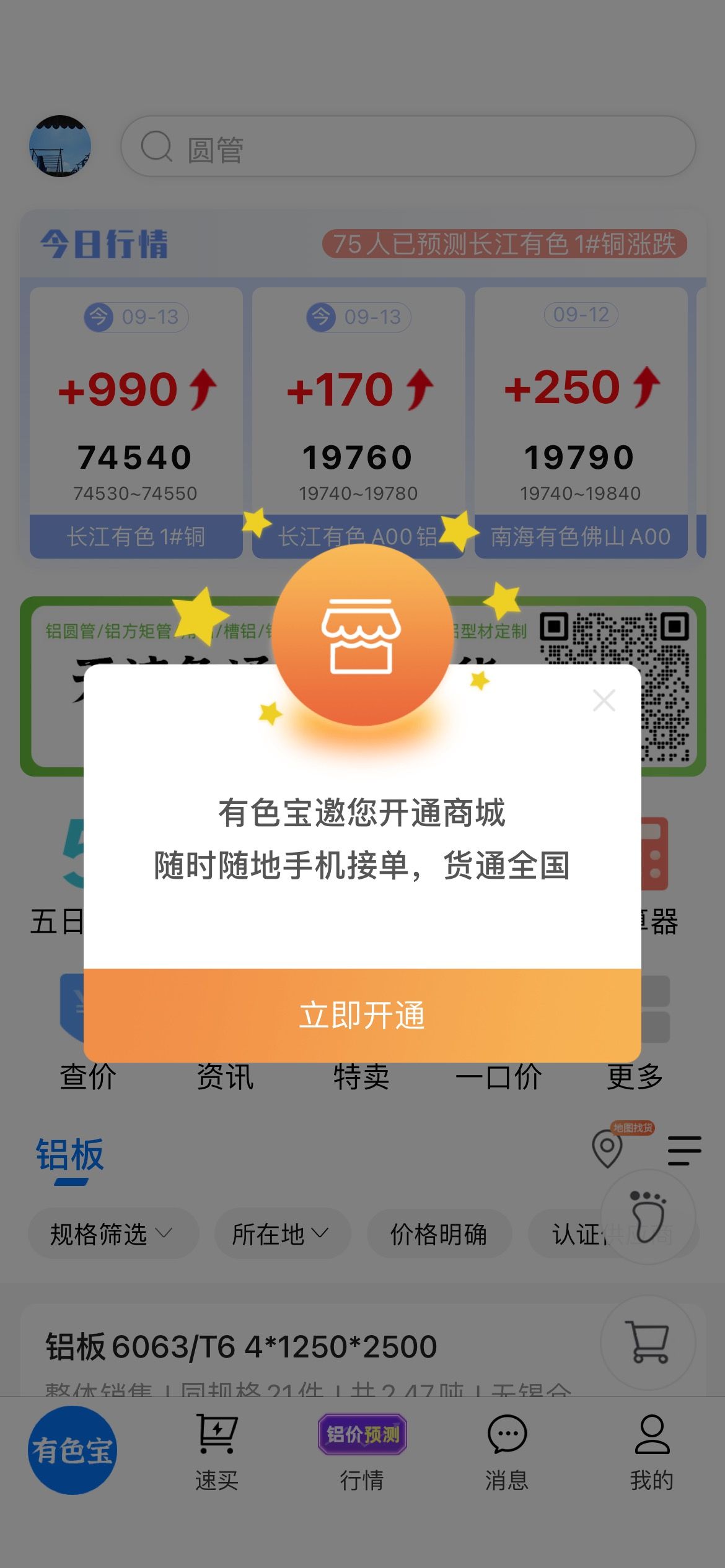Open the profile avatar
This screenshot has height=1568, width=725.
coord(60,146)
